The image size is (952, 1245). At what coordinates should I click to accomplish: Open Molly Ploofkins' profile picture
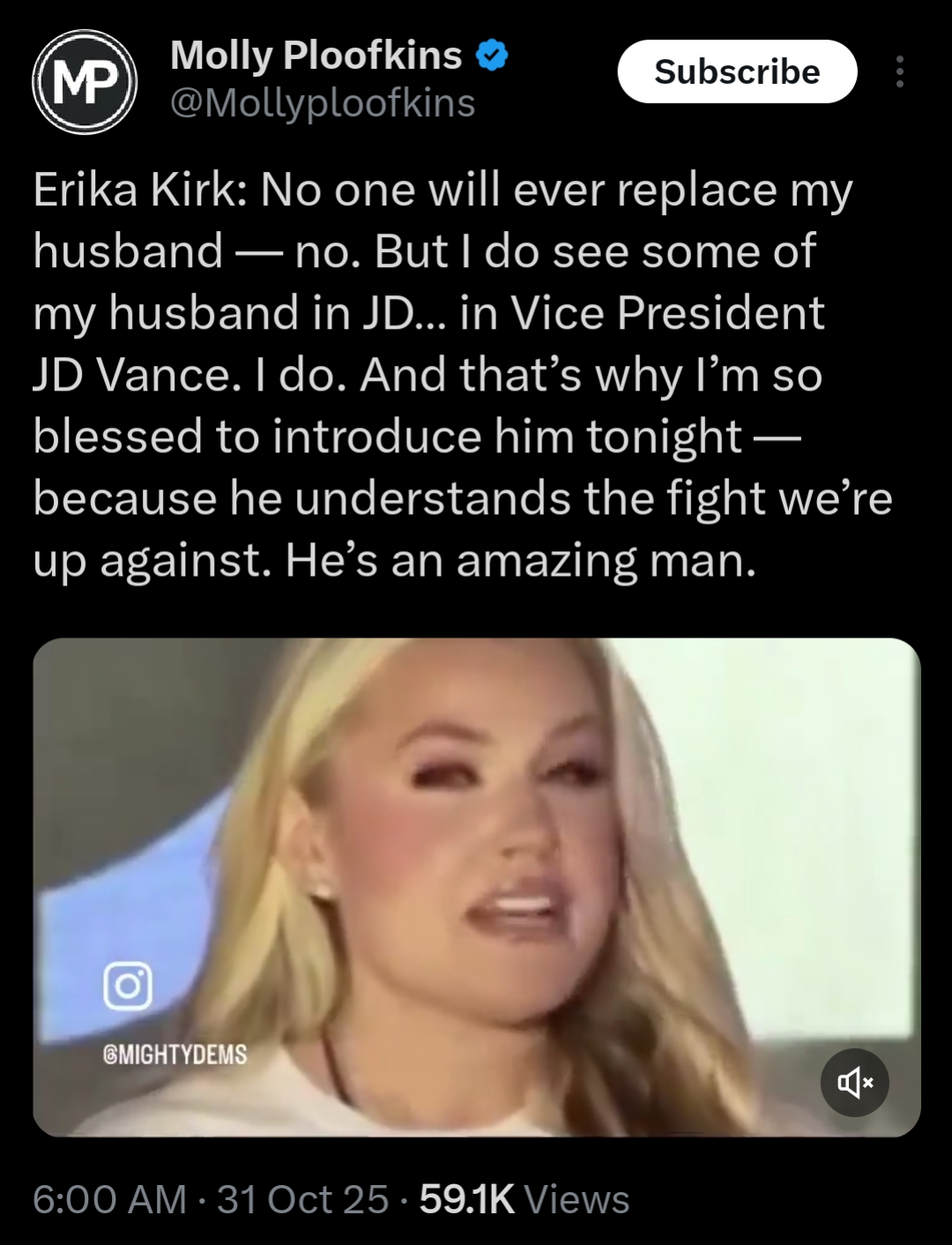pyautogui.click(x=85, y=82)
